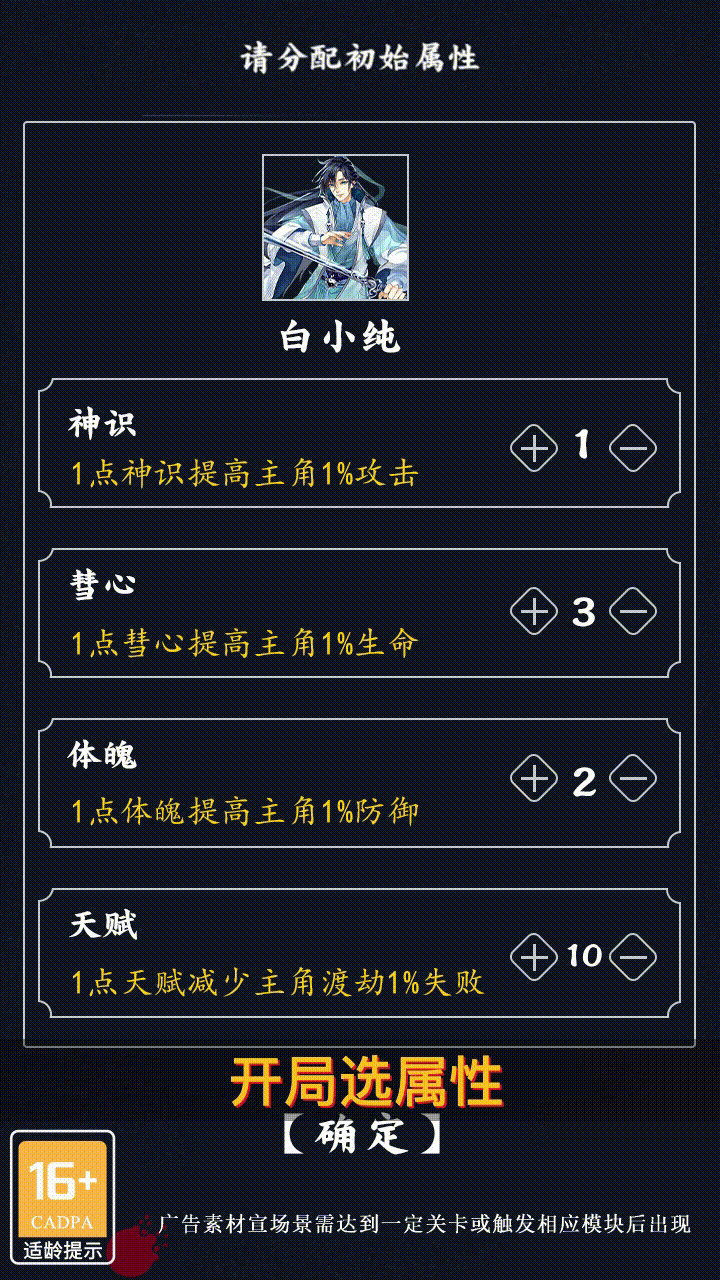Viewport: 720px width, 1280px height.
Task: Click the 天赋 current value showing 10
Action: click(585, 956)
